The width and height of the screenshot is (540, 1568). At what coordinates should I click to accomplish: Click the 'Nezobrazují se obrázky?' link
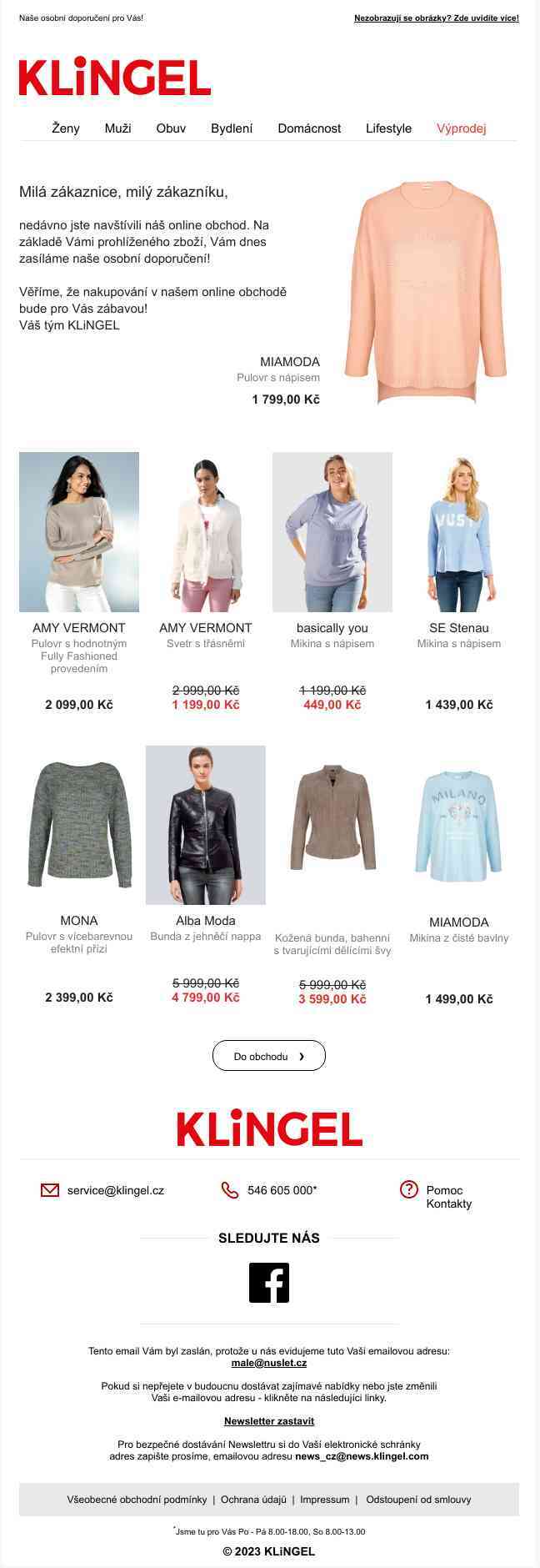436,18
